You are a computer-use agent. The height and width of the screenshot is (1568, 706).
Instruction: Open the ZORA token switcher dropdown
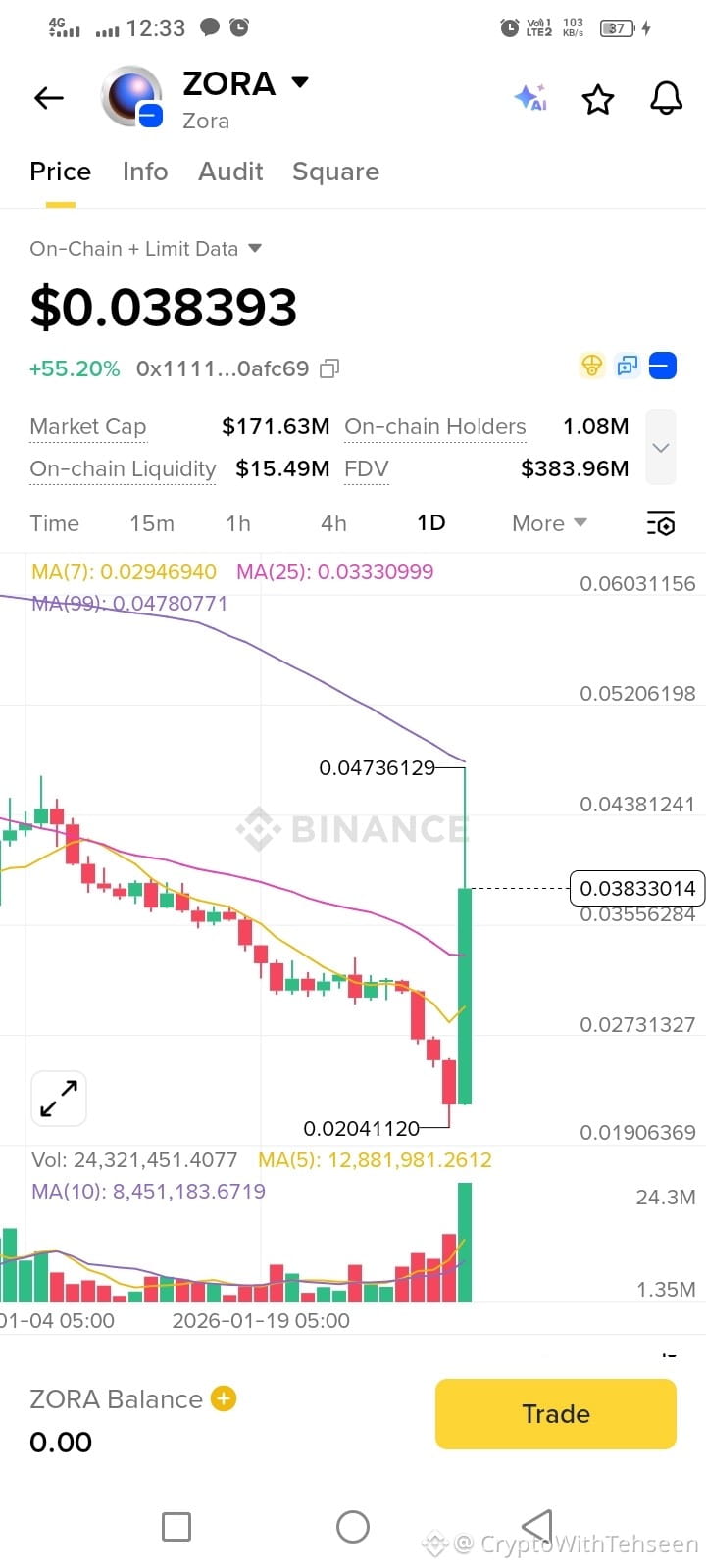(300, 83)
